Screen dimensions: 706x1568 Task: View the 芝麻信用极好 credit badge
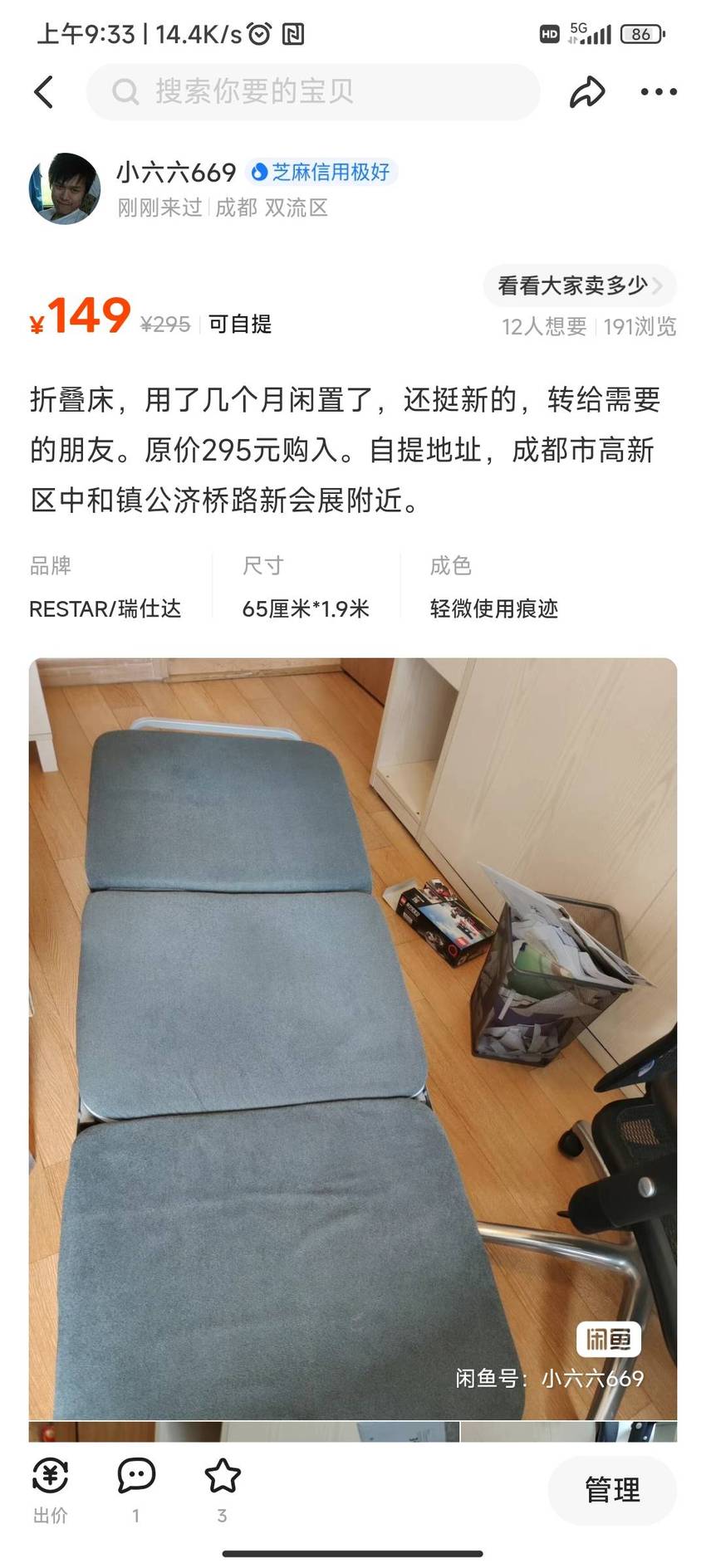tap(321, 172)
